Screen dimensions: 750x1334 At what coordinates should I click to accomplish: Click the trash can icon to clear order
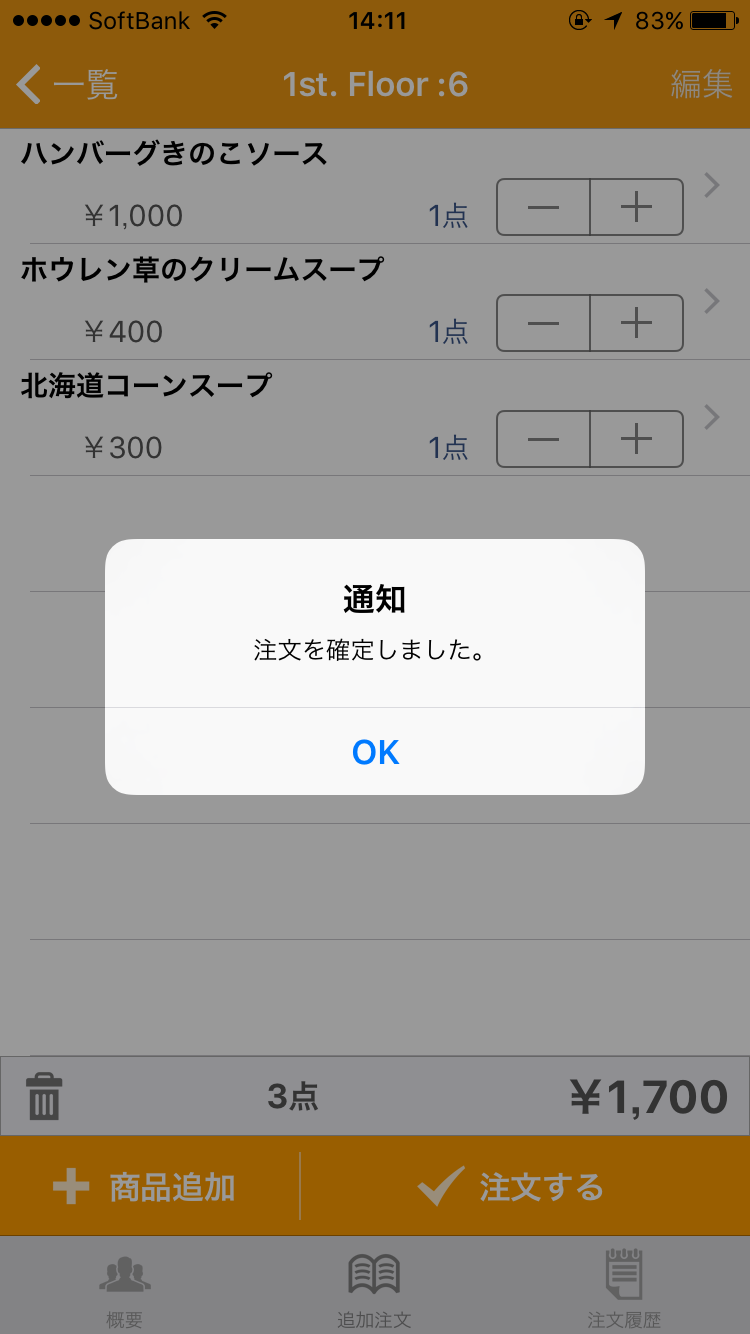(42, 1095)
